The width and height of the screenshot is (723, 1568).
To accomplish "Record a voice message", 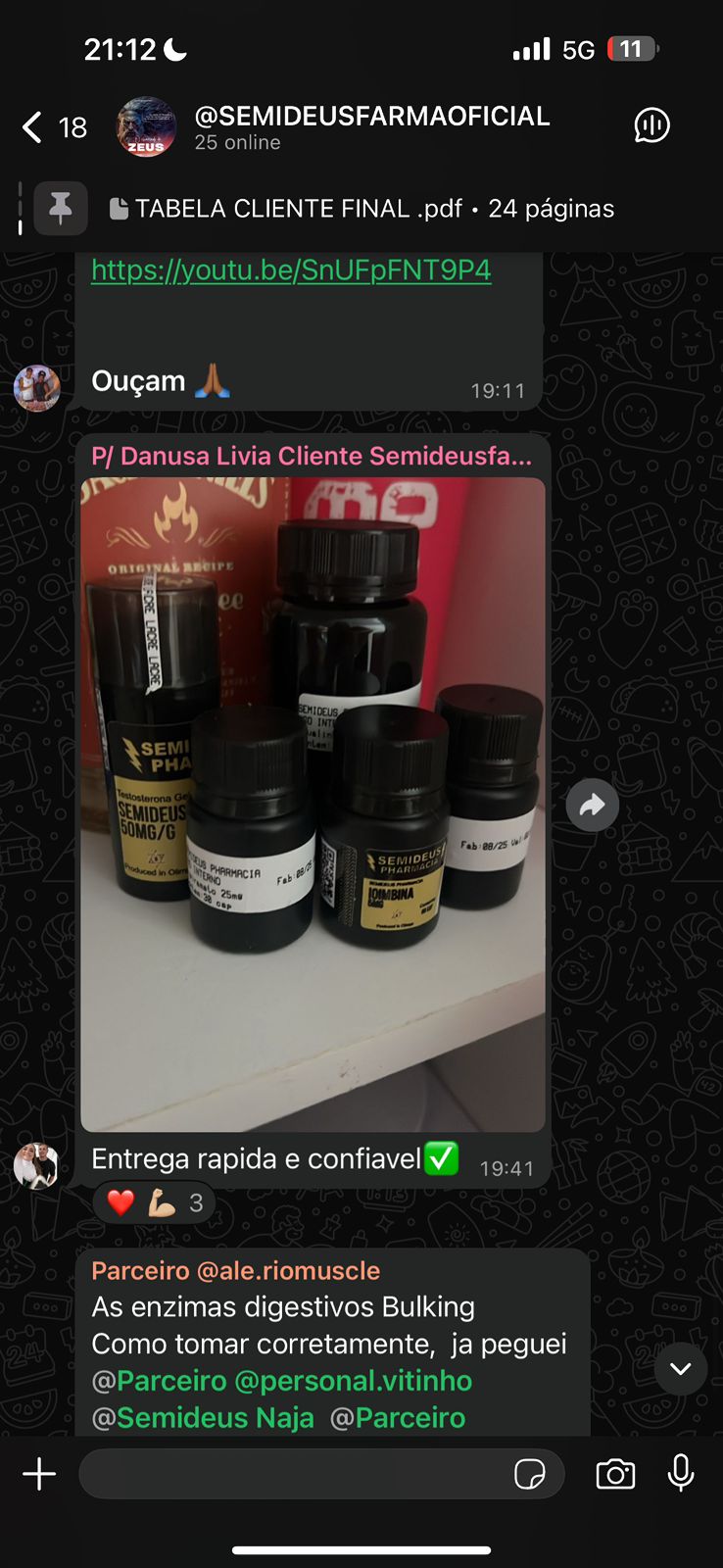I will click(x=681, y=1473).
